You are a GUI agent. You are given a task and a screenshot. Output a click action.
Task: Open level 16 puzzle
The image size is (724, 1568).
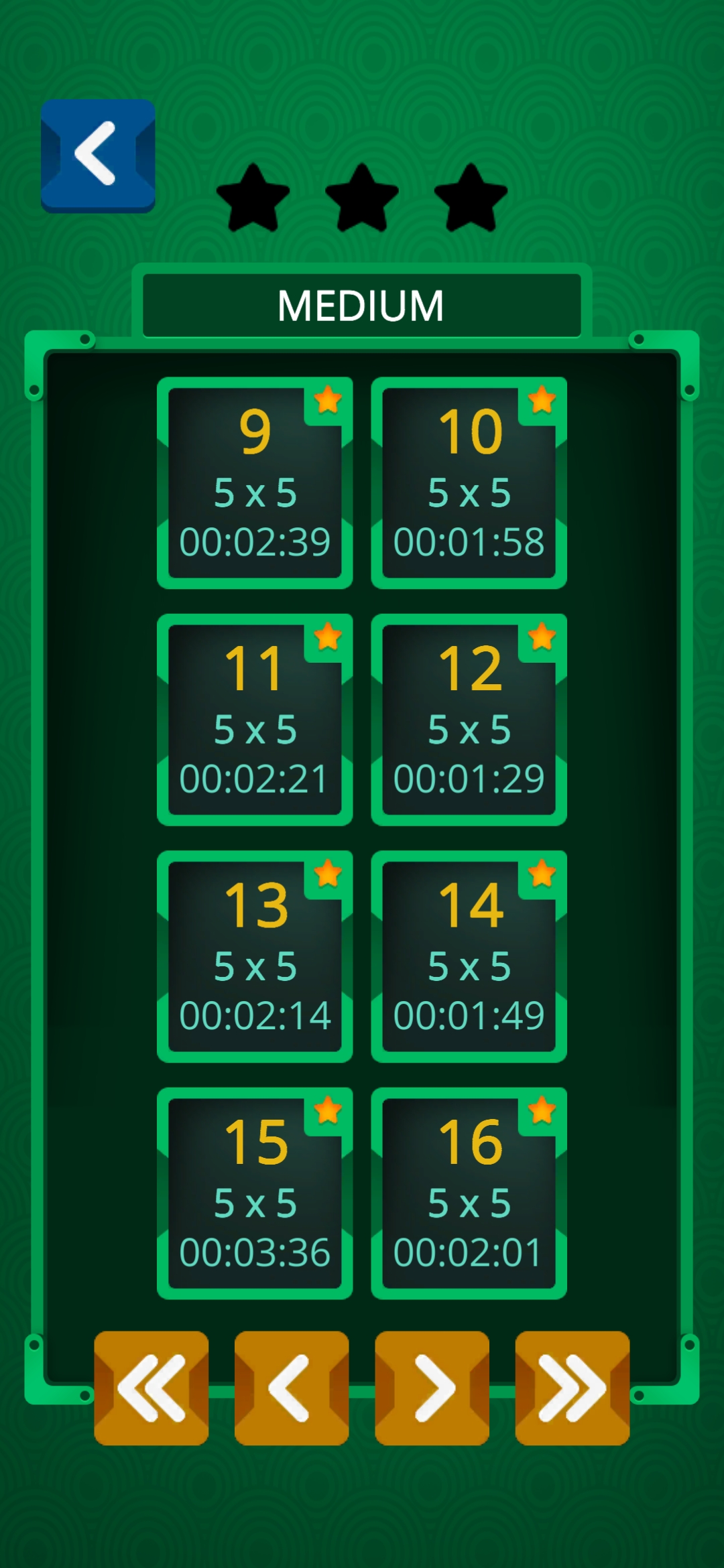coord(469,1193)
